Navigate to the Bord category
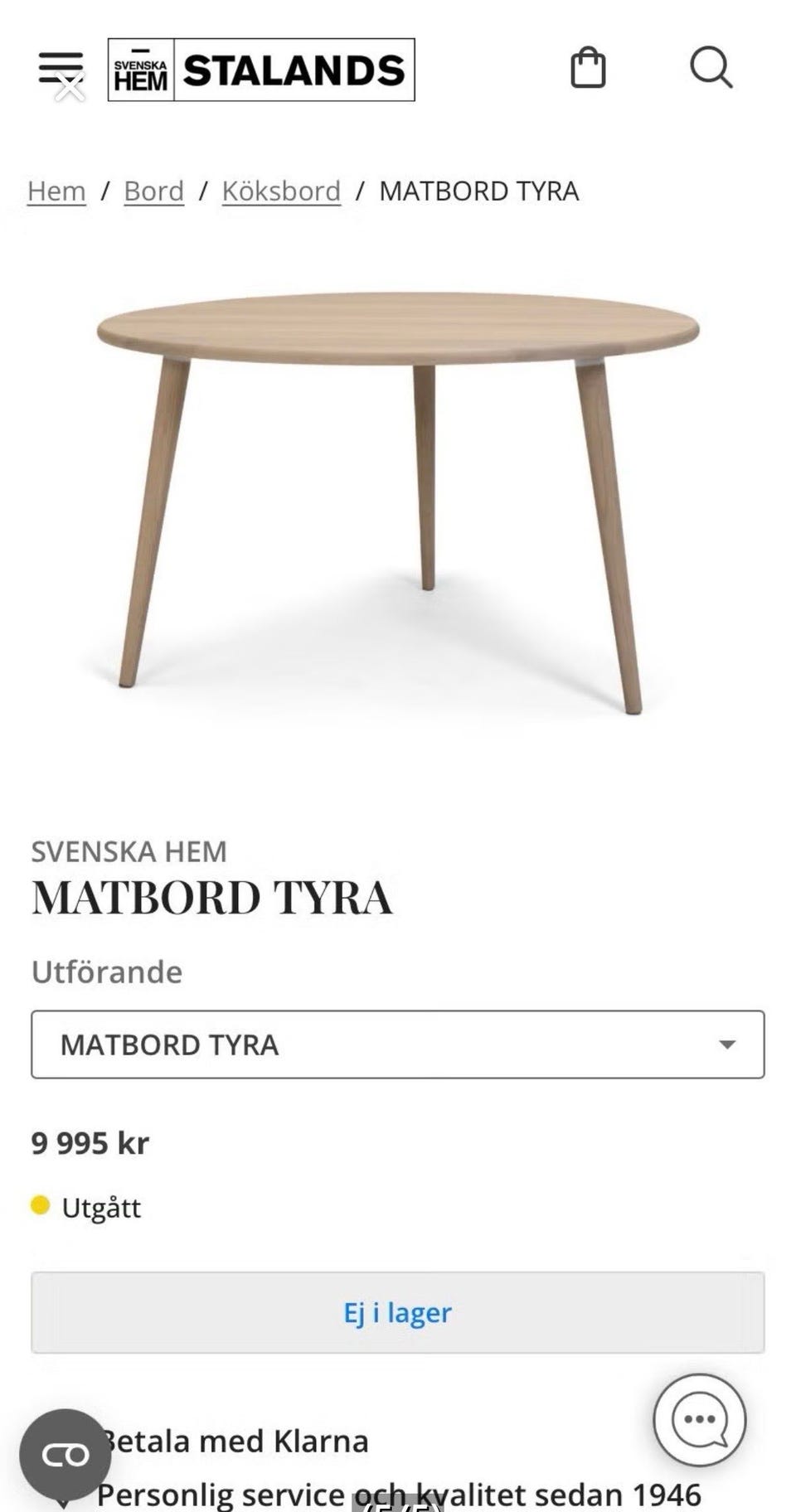 click(153, 191)
